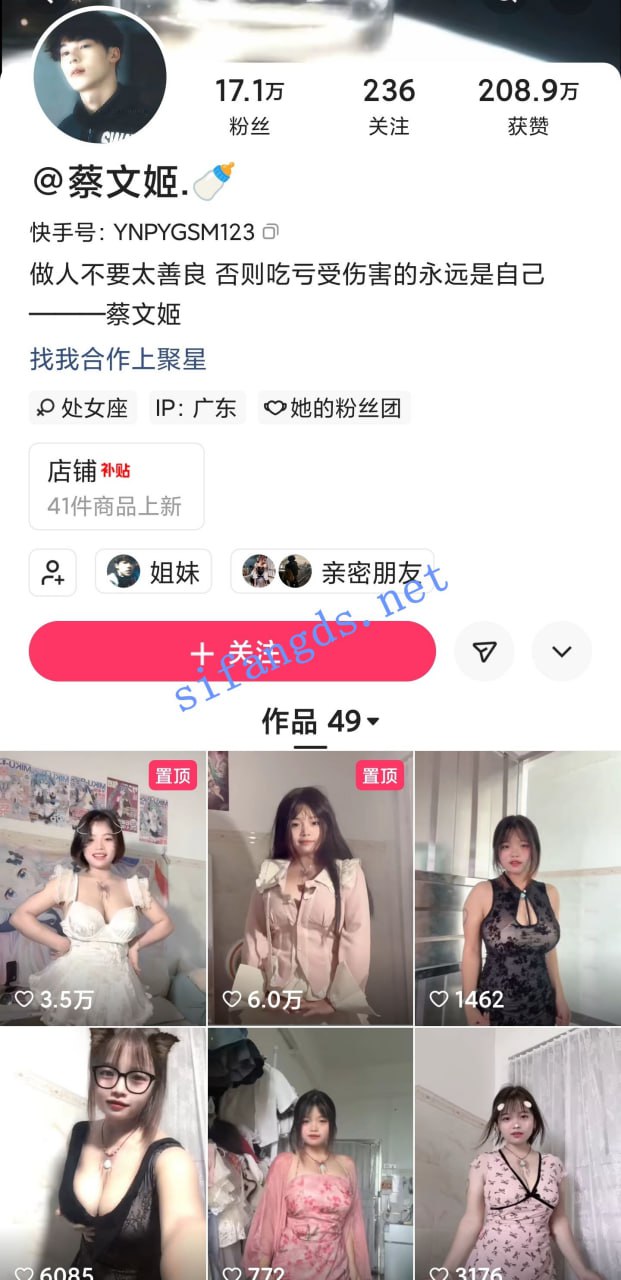Open the 店铺 shop card
Screen dimensions: 621x1280
click(116, 486)
